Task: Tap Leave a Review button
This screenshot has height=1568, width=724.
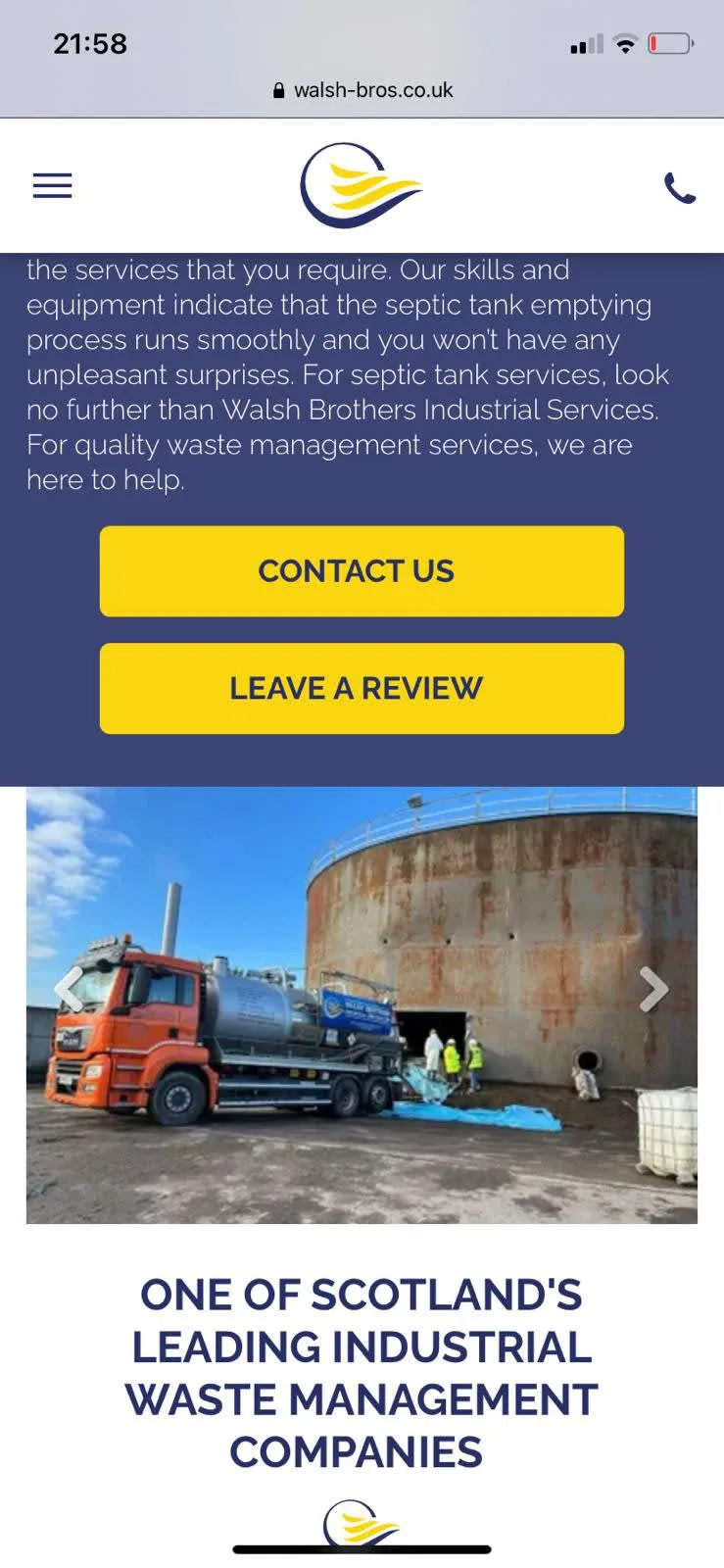Action: [362, 688]
